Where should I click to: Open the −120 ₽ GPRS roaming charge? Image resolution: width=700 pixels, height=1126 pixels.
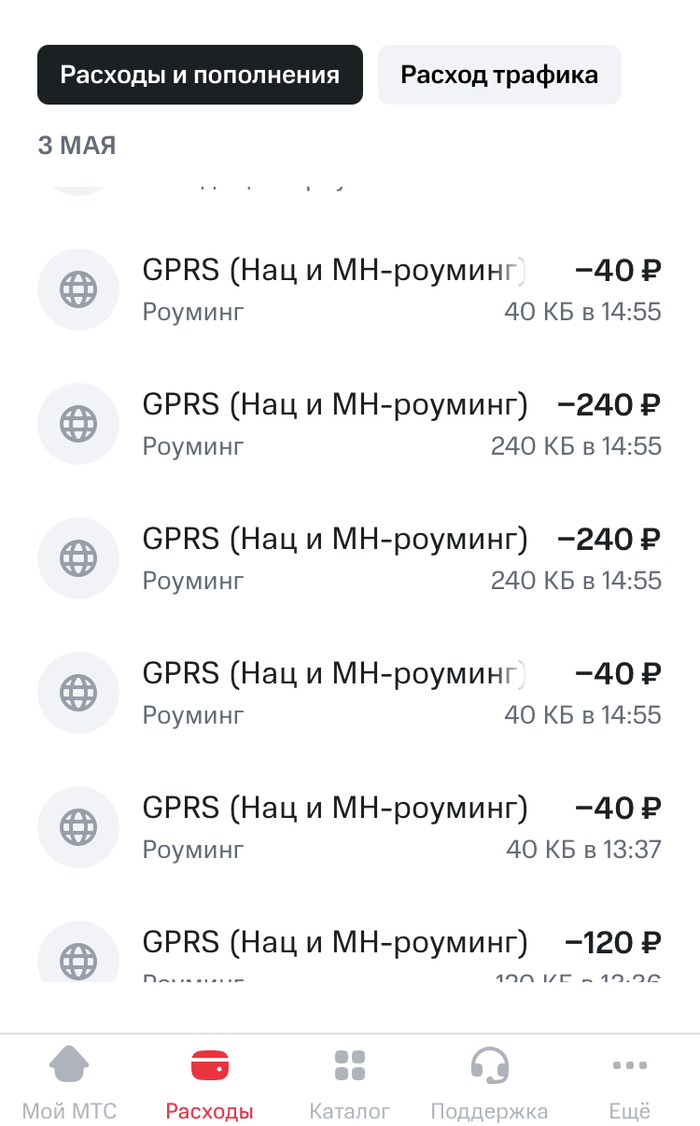pyautogui.click(x=350, y=950)
